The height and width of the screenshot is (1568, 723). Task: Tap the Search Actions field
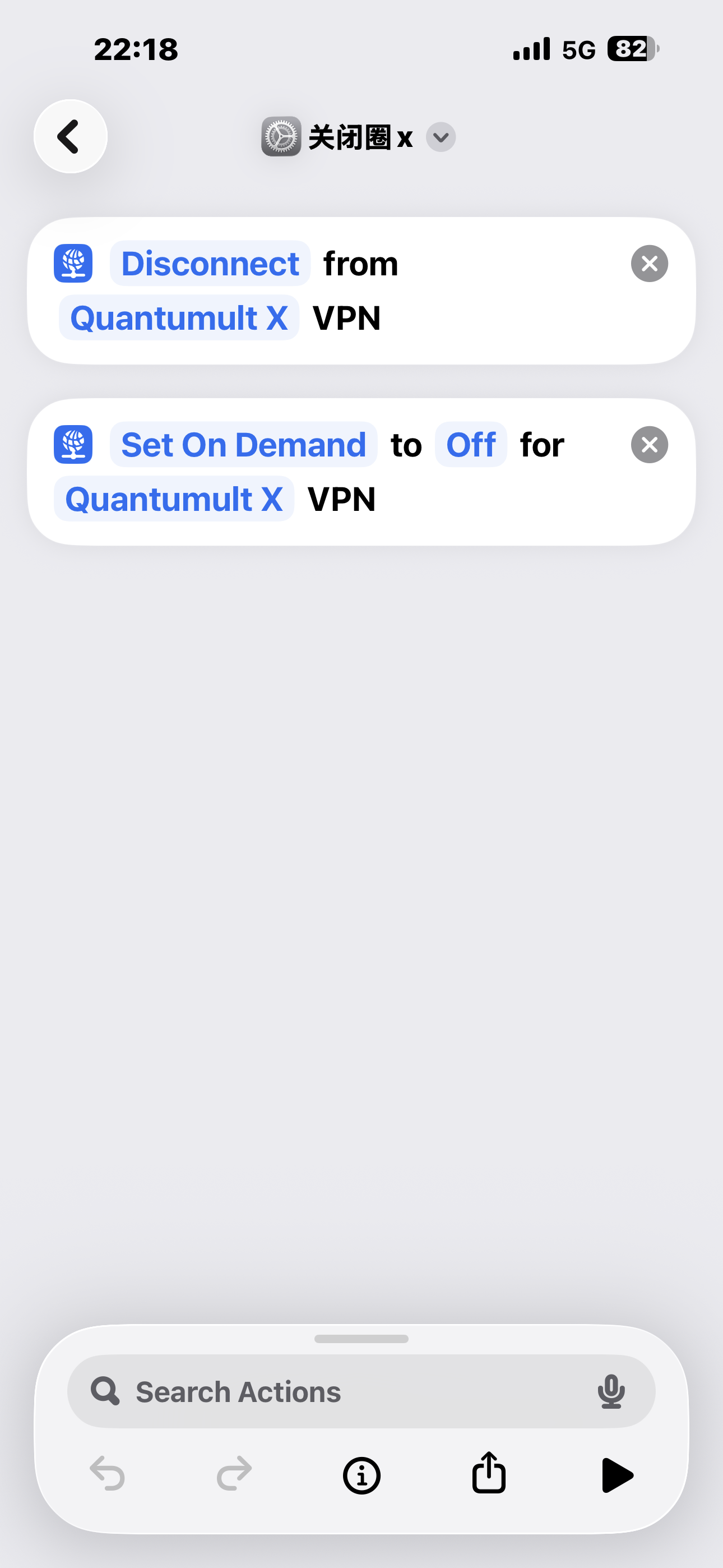click(x=341, y=1391)
